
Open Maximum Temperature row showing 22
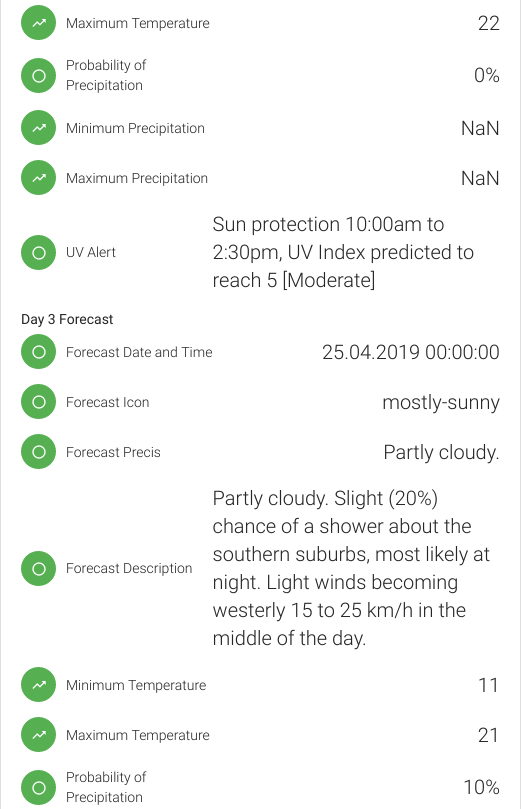pyautogui.click(x=260, y=23)
